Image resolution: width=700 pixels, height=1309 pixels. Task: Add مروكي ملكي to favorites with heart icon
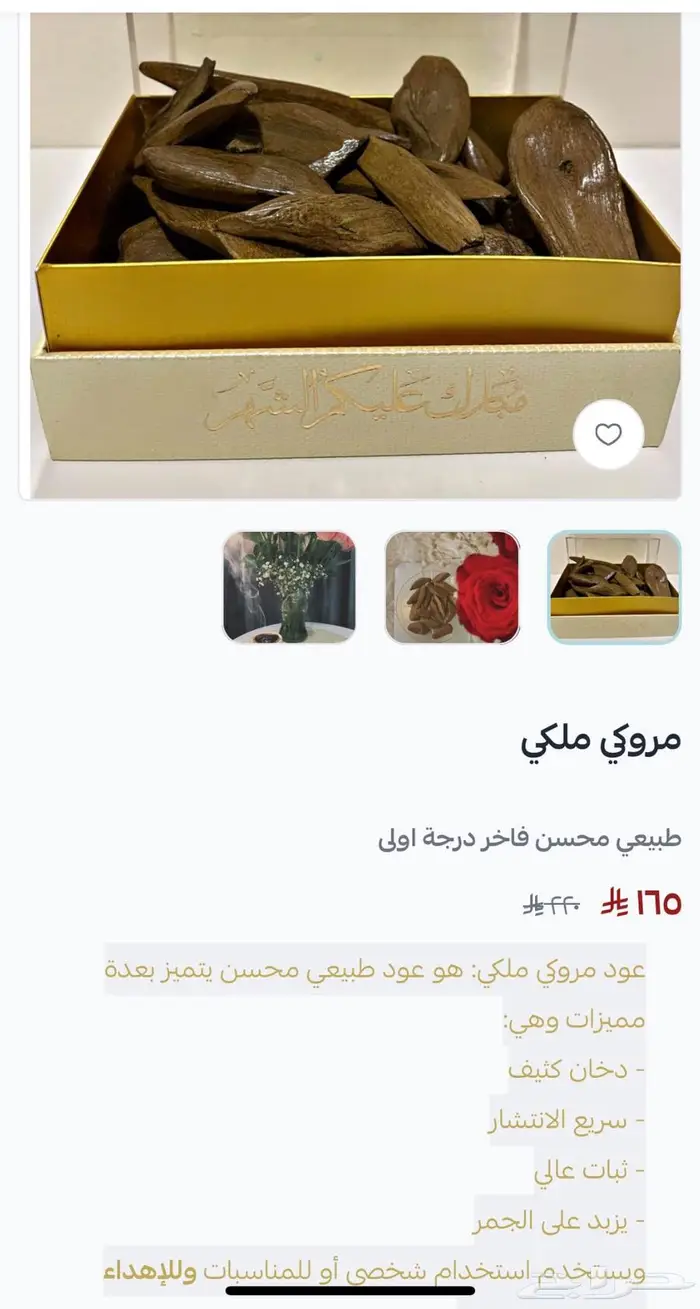point(608,435)
